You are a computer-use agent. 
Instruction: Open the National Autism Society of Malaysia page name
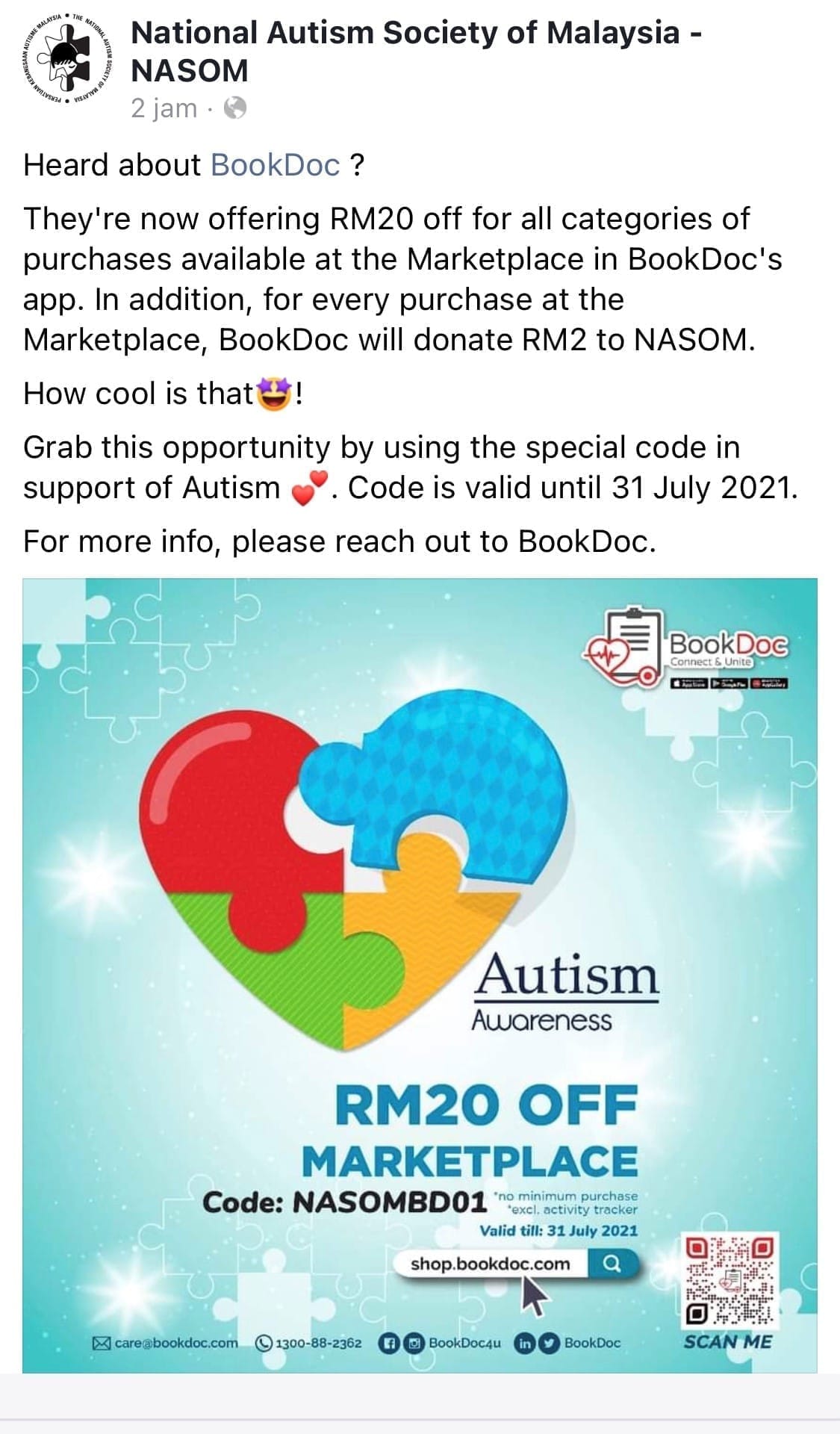click(x=415, y=51)
